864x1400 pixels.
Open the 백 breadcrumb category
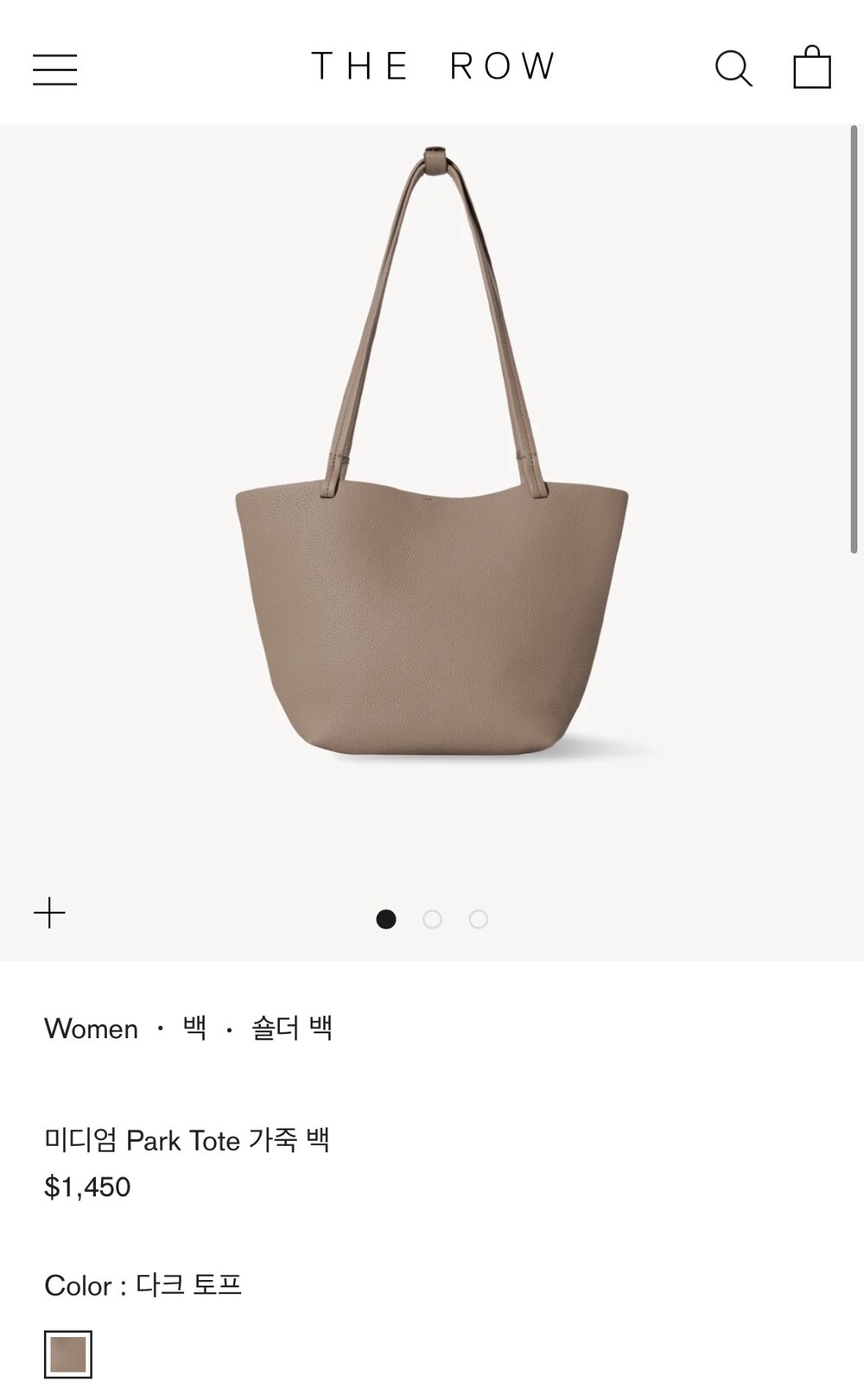click(x=194, y=1028)
